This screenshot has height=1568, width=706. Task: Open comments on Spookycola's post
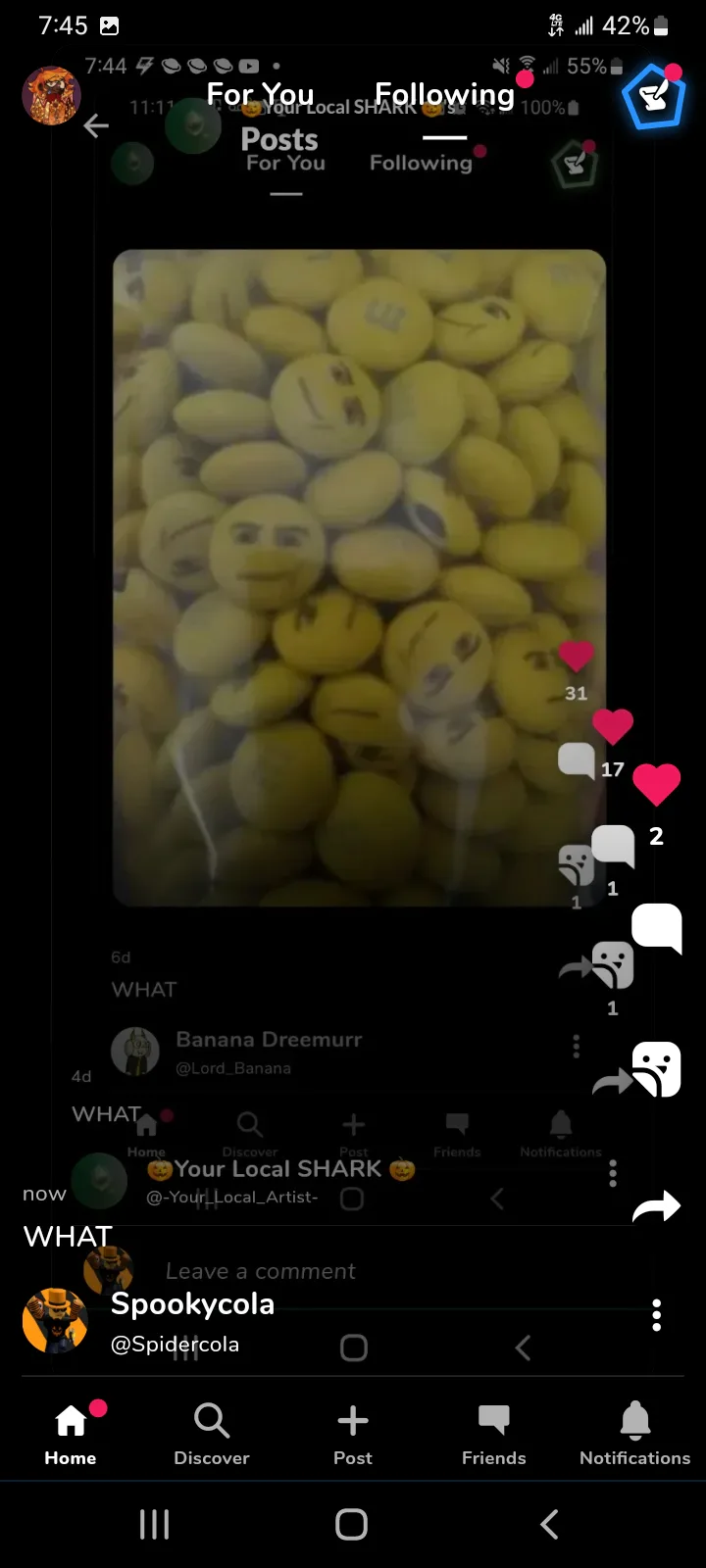pos(657,928)
